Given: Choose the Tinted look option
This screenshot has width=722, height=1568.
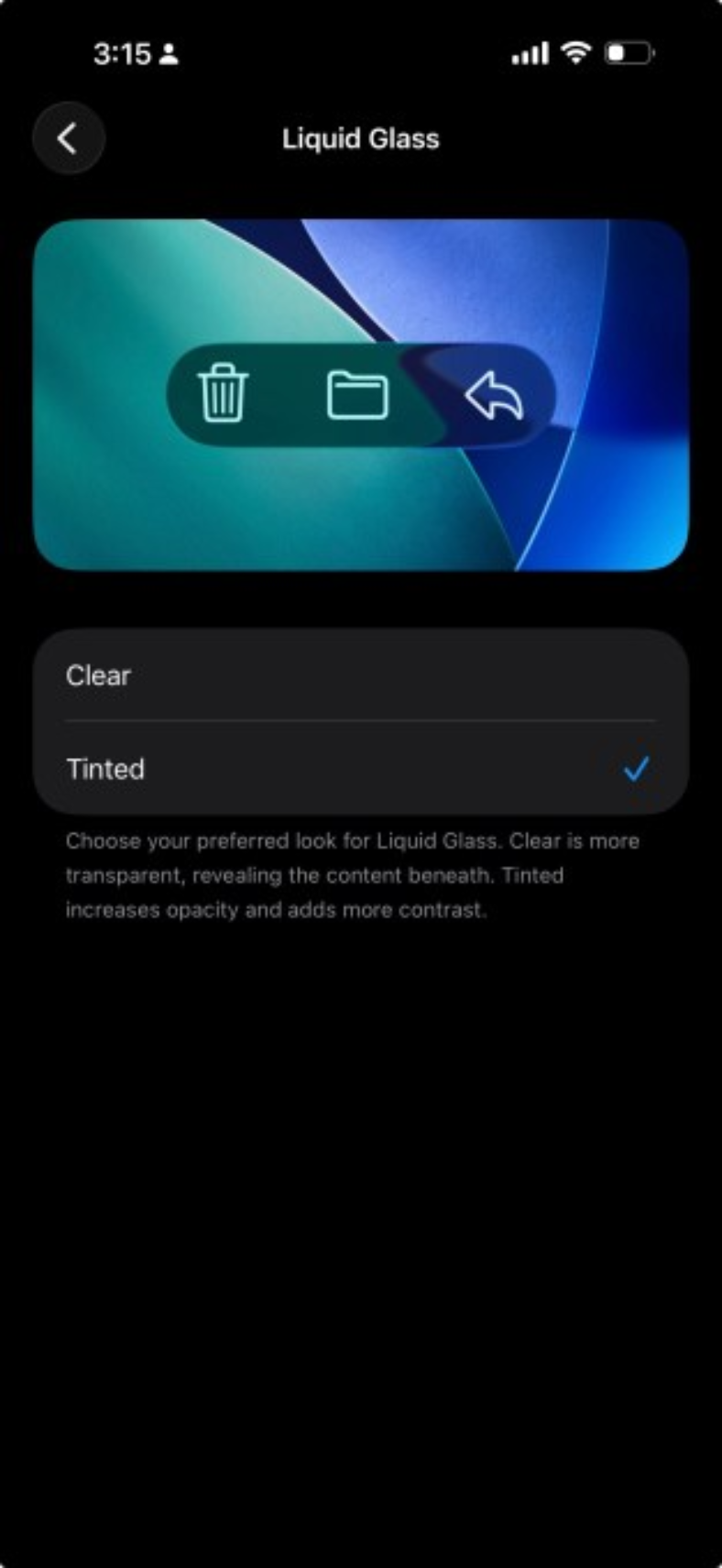Looking at the screenshot, I should [x=360, y=768].
